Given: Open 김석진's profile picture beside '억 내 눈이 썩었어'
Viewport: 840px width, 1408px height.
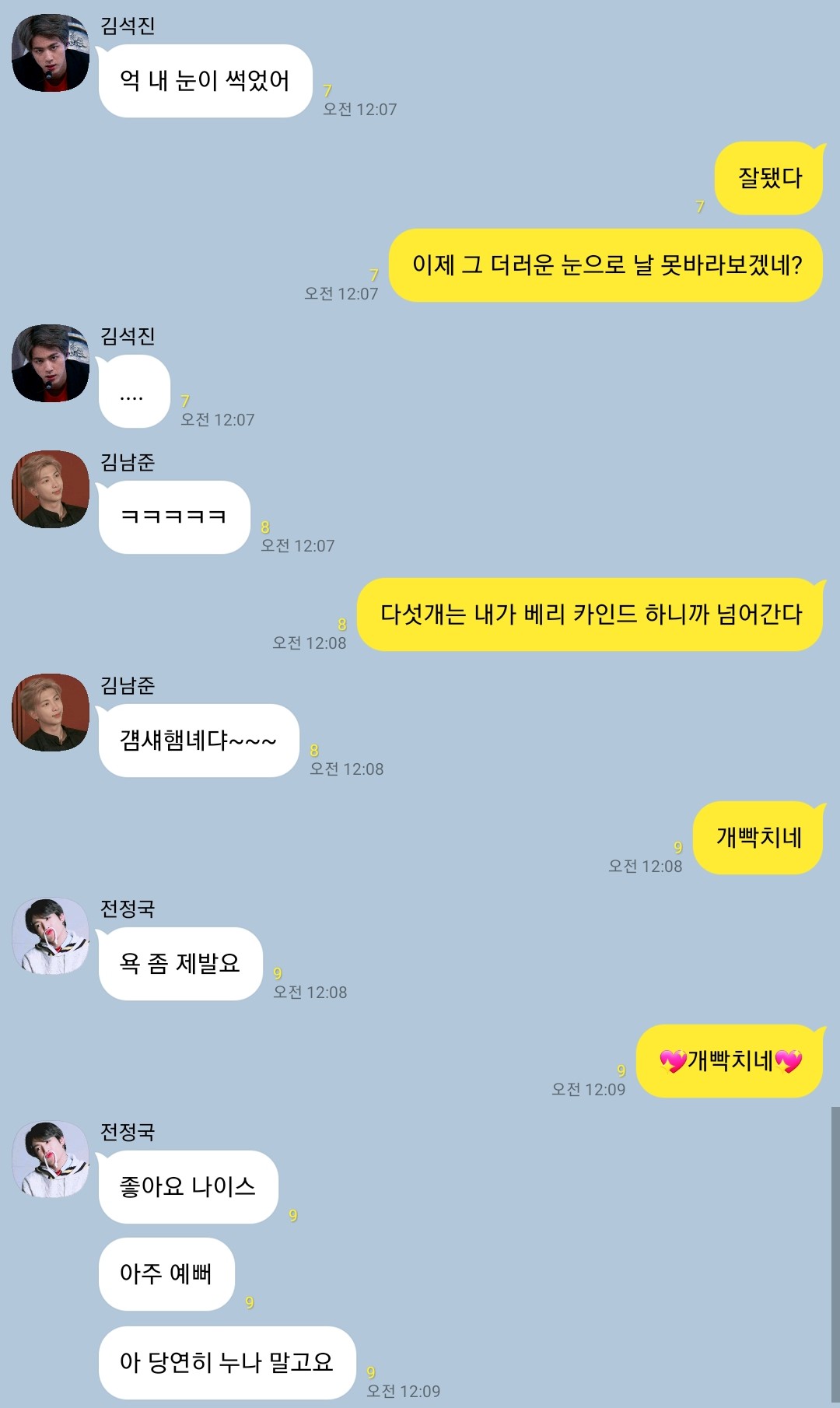Looking at the screenshot, I should tap(51, 53).
